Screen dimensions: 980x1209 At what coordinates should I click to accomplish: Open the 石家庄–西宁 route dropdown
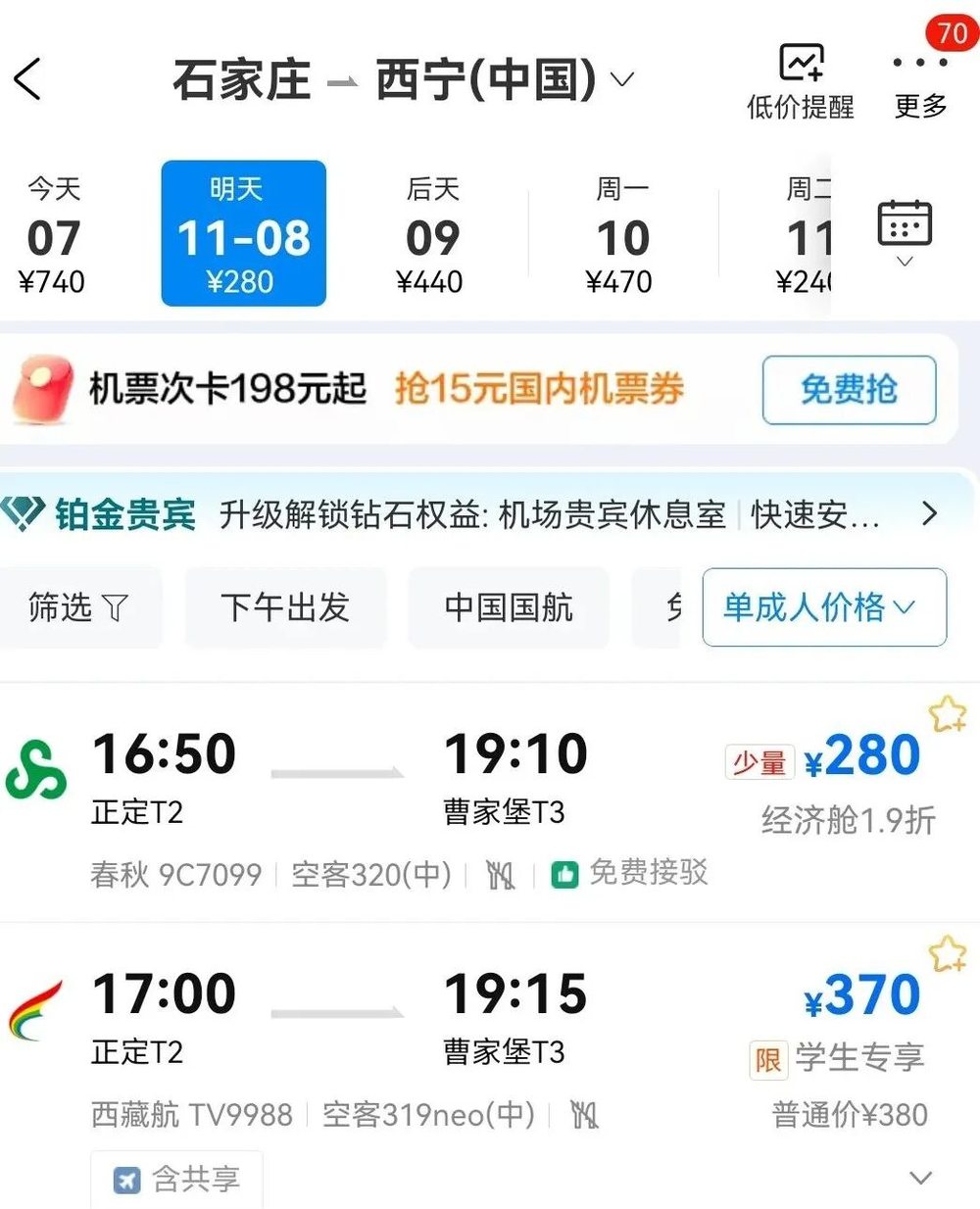pos(403,79)
